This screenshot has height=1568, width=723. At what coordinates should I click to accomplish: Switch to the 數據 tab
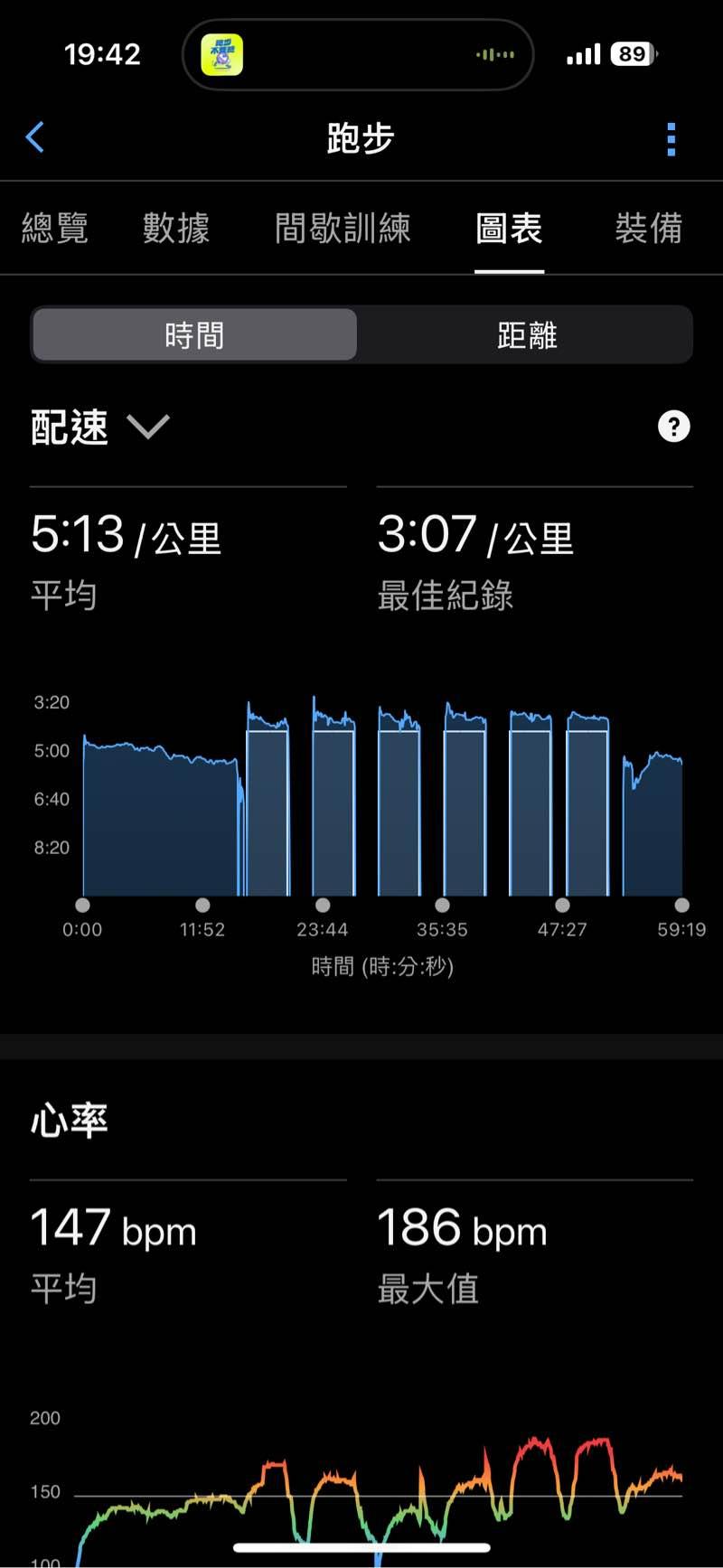(176, 228)
